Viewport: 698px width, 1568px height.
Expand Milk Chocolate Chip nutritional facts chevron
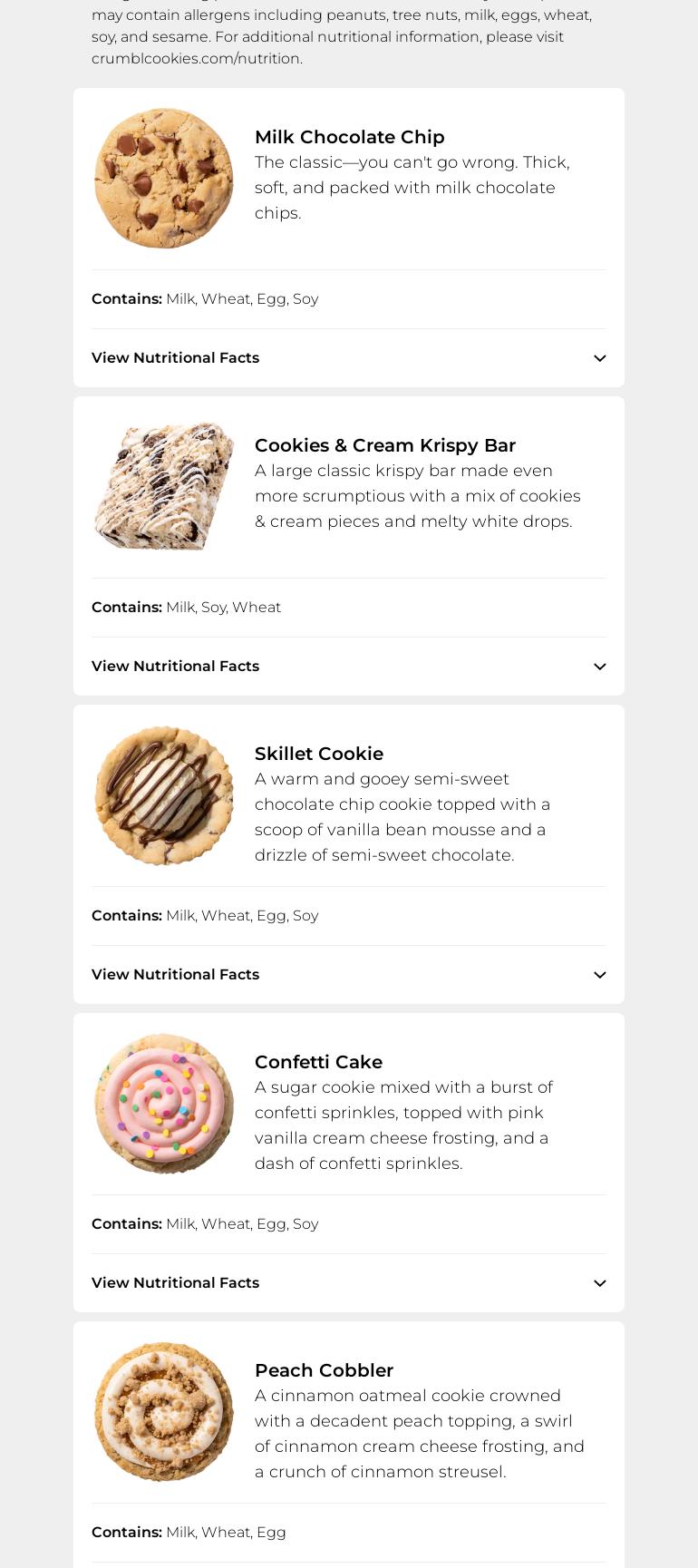(x=599, y=357)
